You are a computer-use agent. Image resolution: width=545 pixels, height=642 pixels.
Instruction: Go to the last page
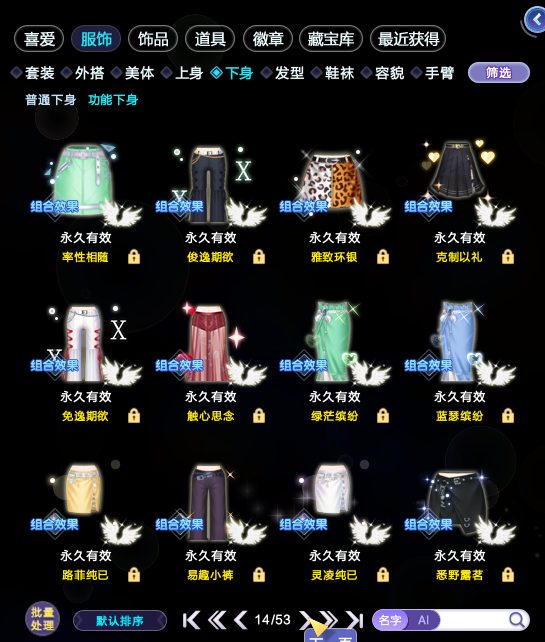(355, 620)
